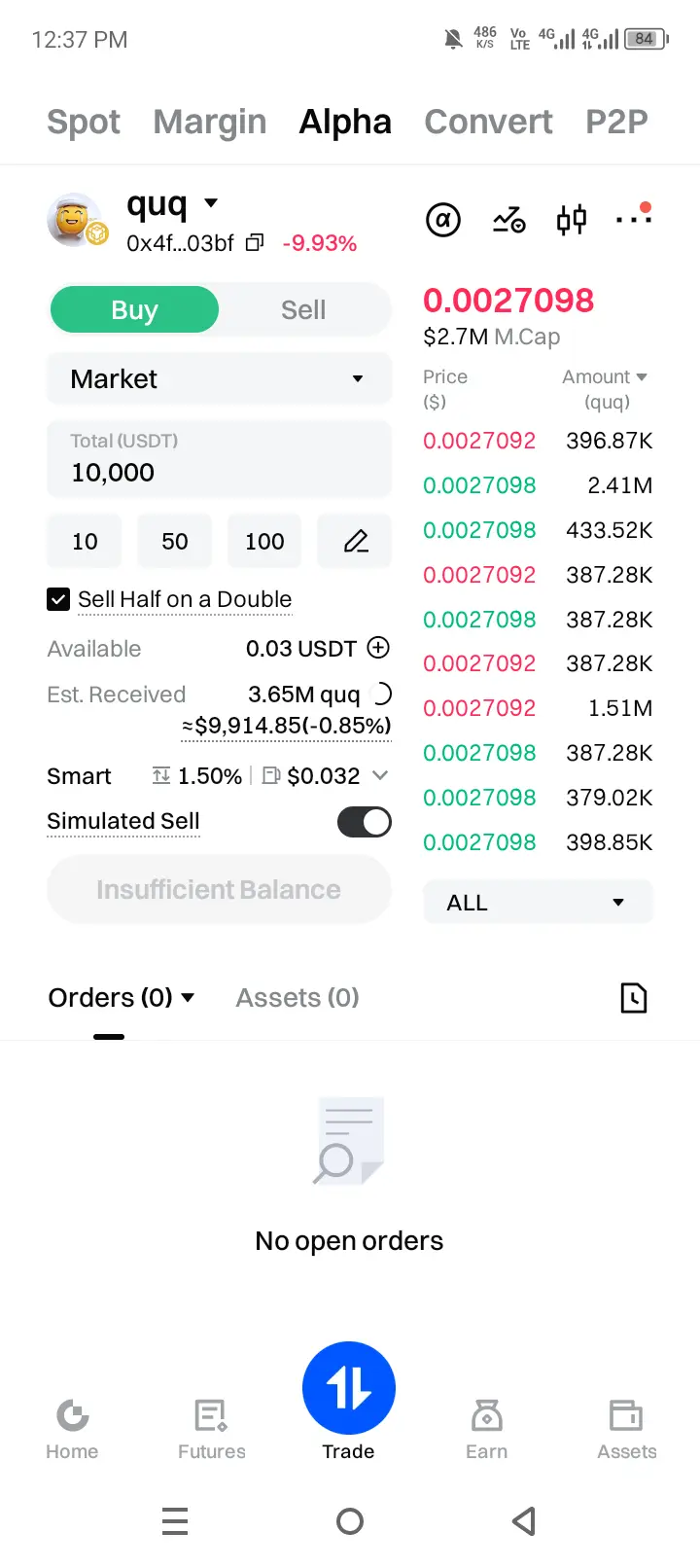This screenshot has width=700, height=1568.
Task: Switch to the Spot tab
Action: pos(84,122)
